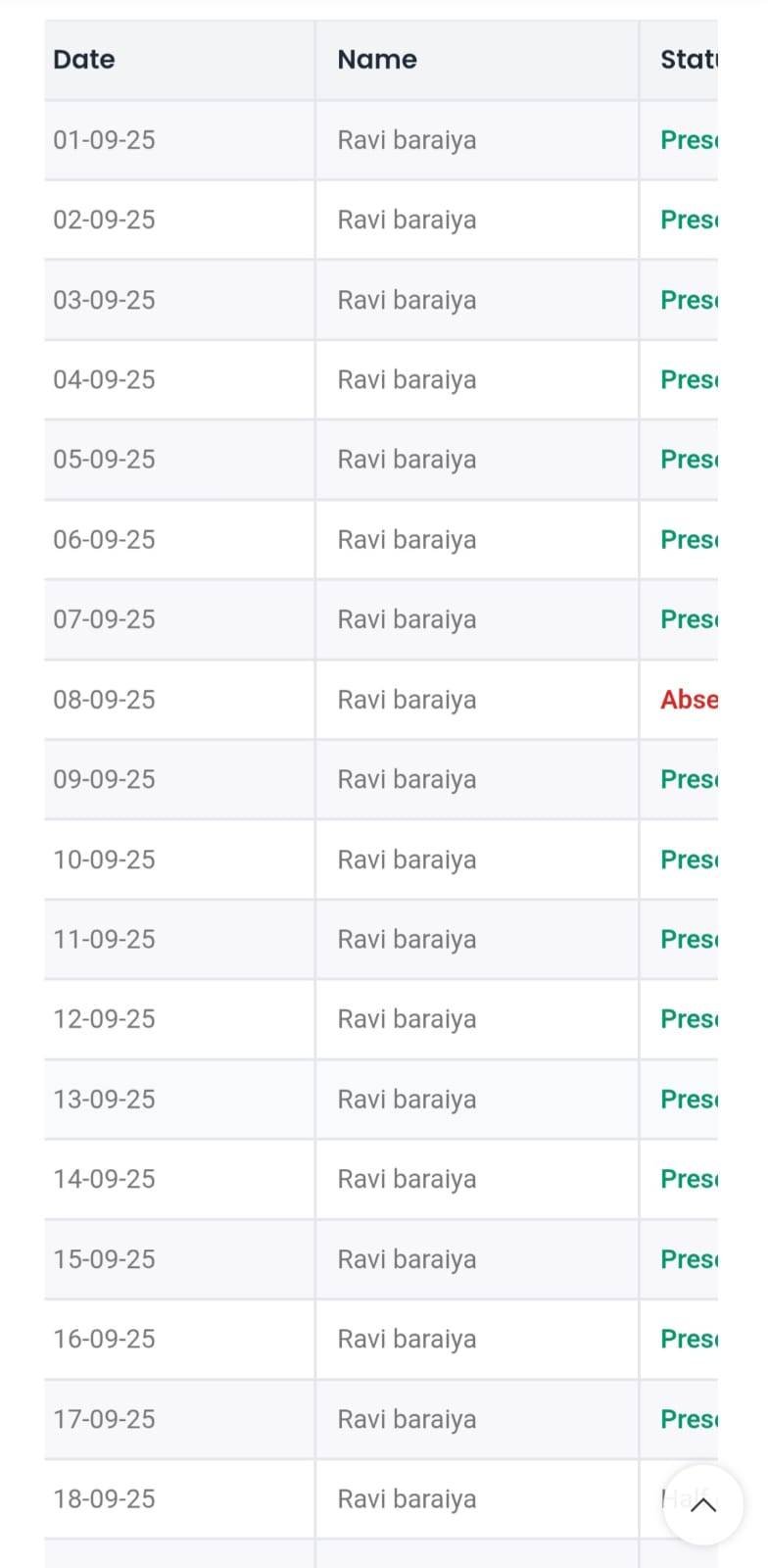Click the chevron icon in circular button

pos(701,1505)
